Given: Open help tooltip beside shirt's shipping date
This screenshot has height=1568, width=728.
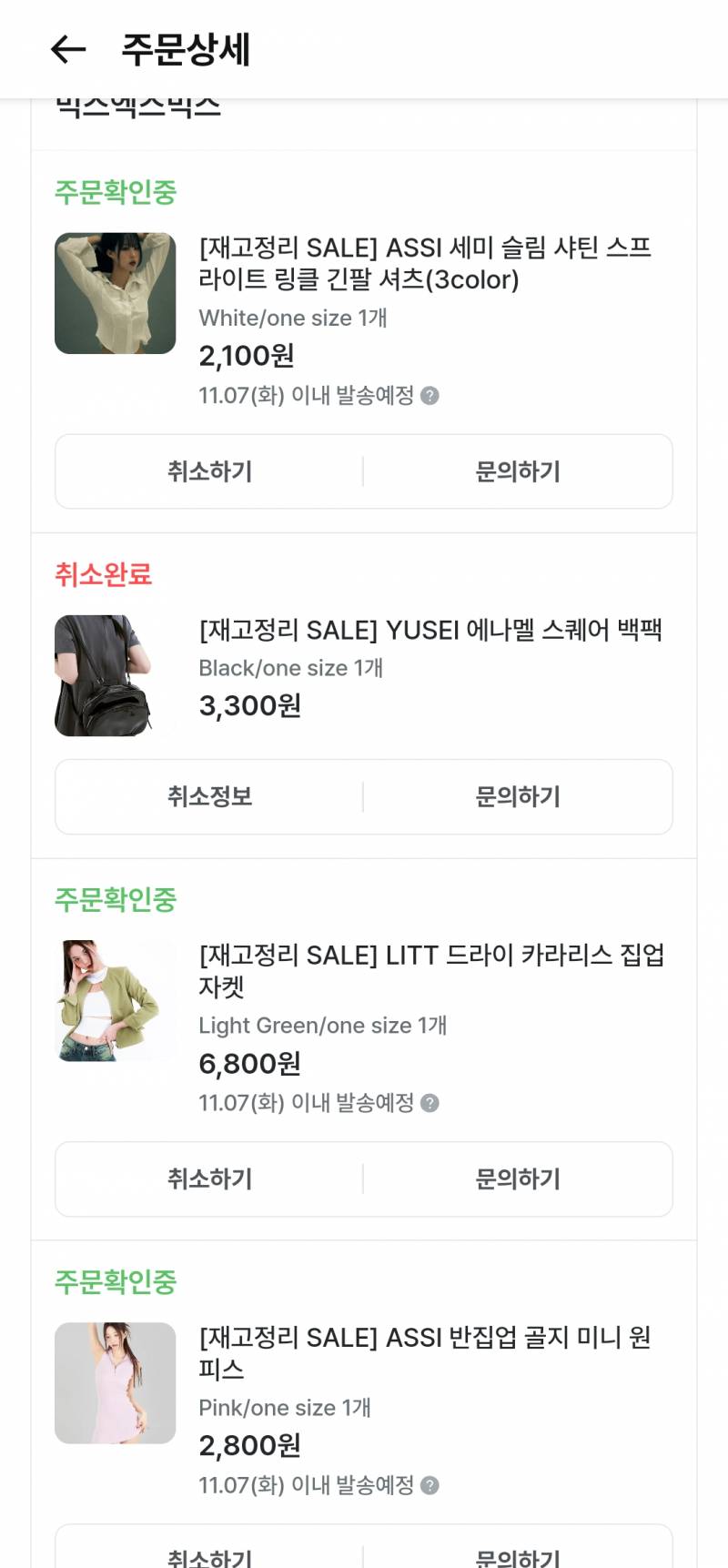Looking at the screenshot, I should coord(430,395).
